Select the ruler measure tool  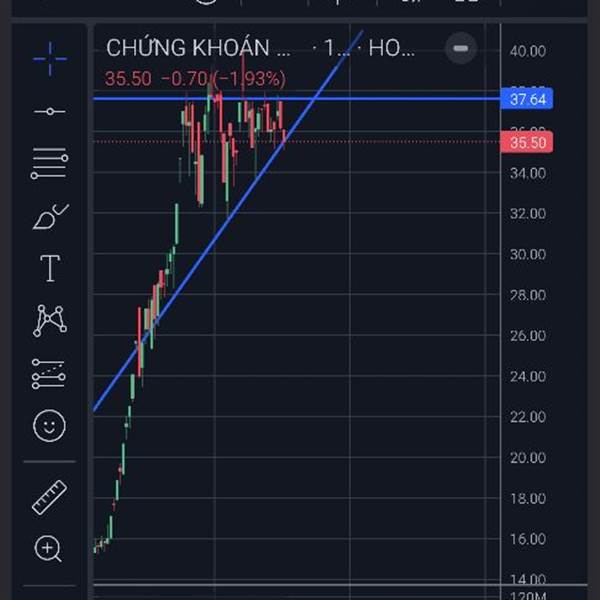point(49,496)
